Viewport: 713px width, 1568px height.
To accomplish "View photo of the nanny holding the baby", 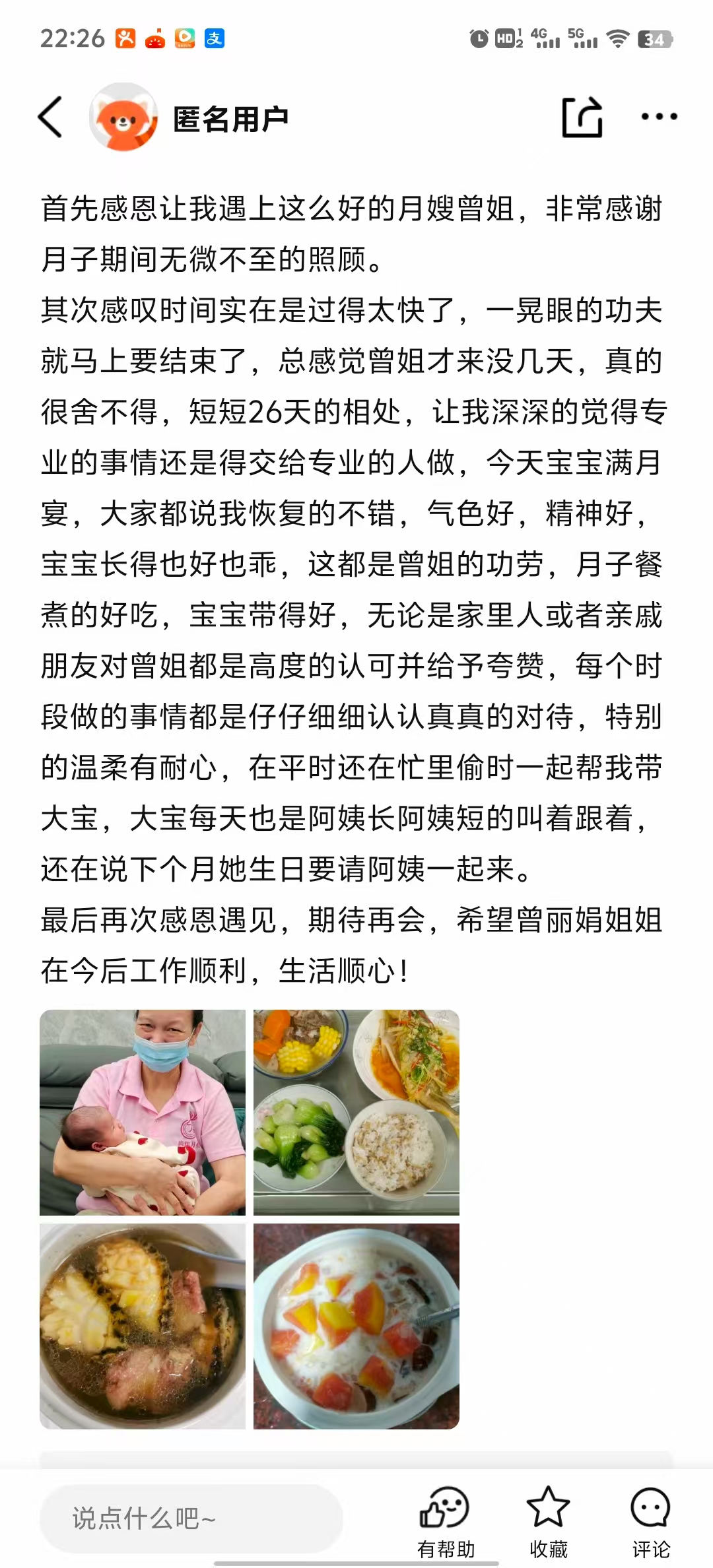I will [x=143, y=1112].
